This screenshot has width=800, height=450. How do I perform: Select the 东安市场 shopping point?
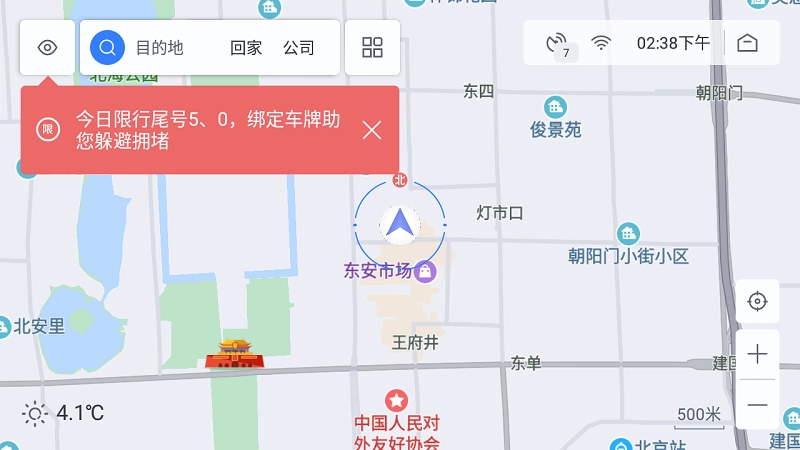[x=425, y=271]
